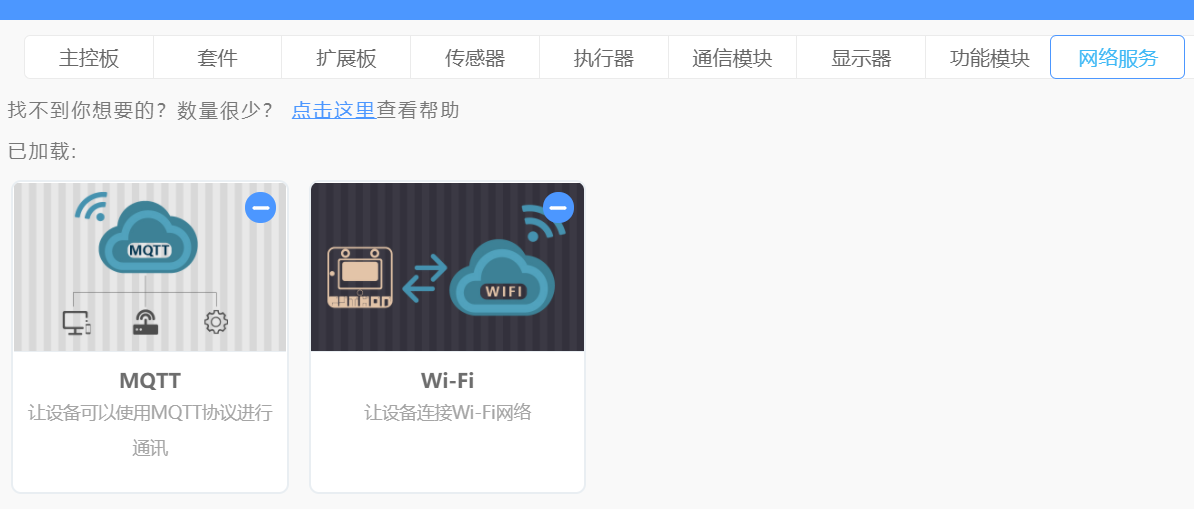Select the 网络服务 tab
This screenshot has height=509, width=1194.
[x=1117, y=58]
